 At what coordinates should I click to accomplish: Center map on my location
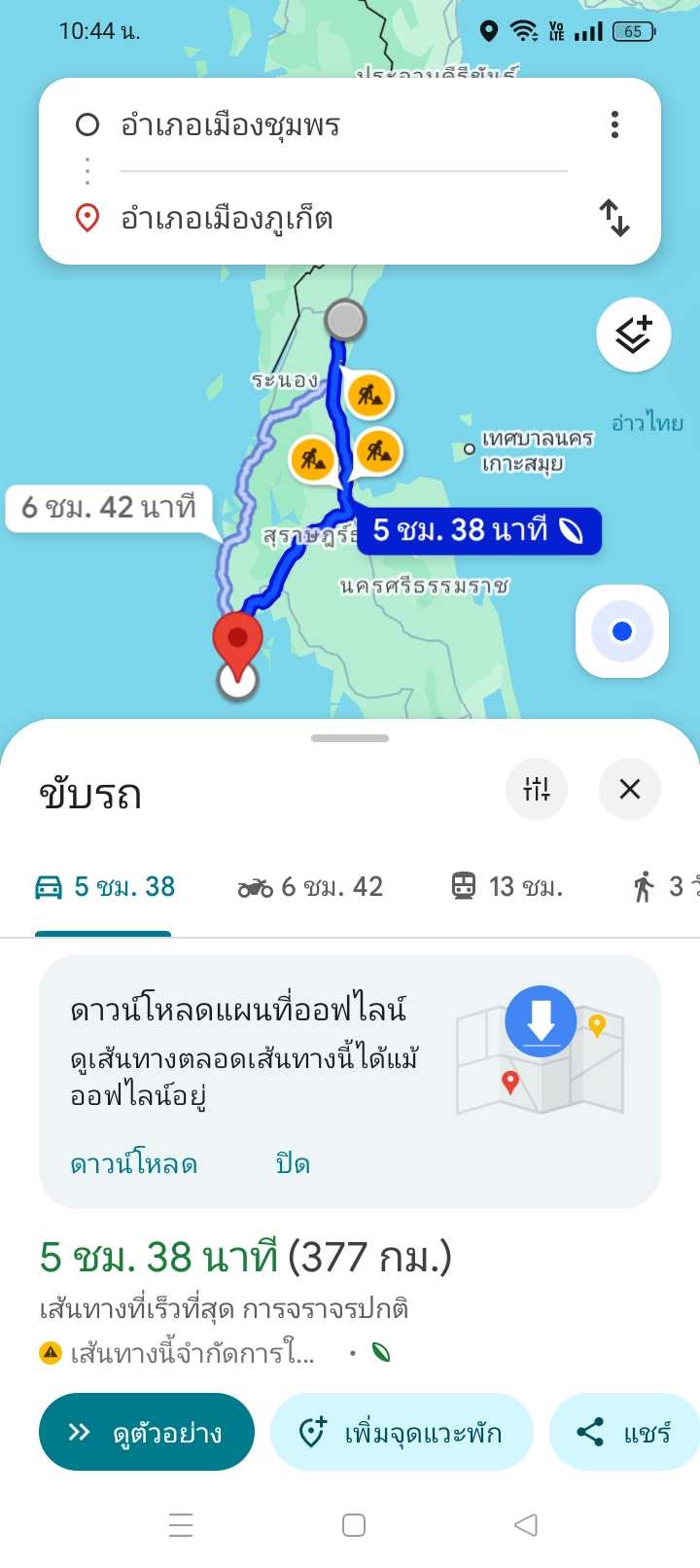tap(622, 632)
